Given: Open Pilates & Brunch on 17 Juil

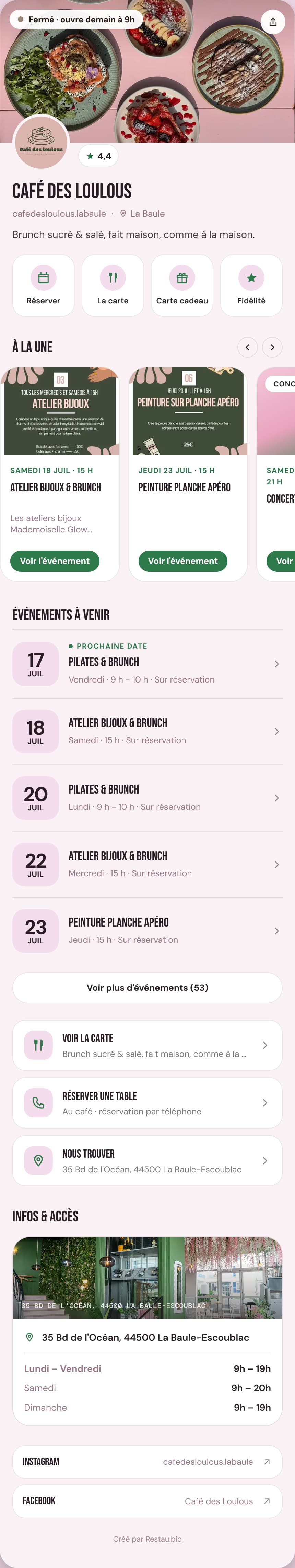Looking at the screenshot, I should (x=147, y=664).
